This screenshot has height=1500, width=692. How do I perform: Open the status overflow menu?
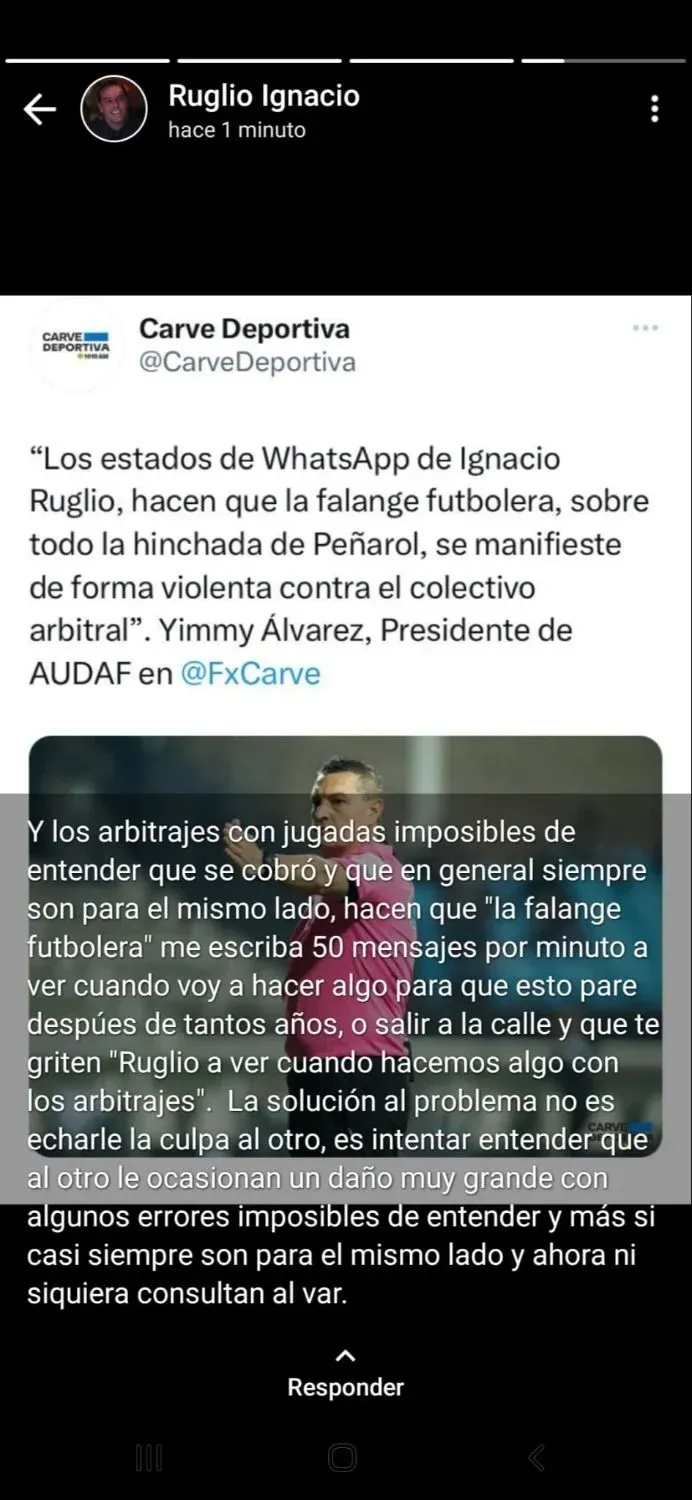click(654, 109)
